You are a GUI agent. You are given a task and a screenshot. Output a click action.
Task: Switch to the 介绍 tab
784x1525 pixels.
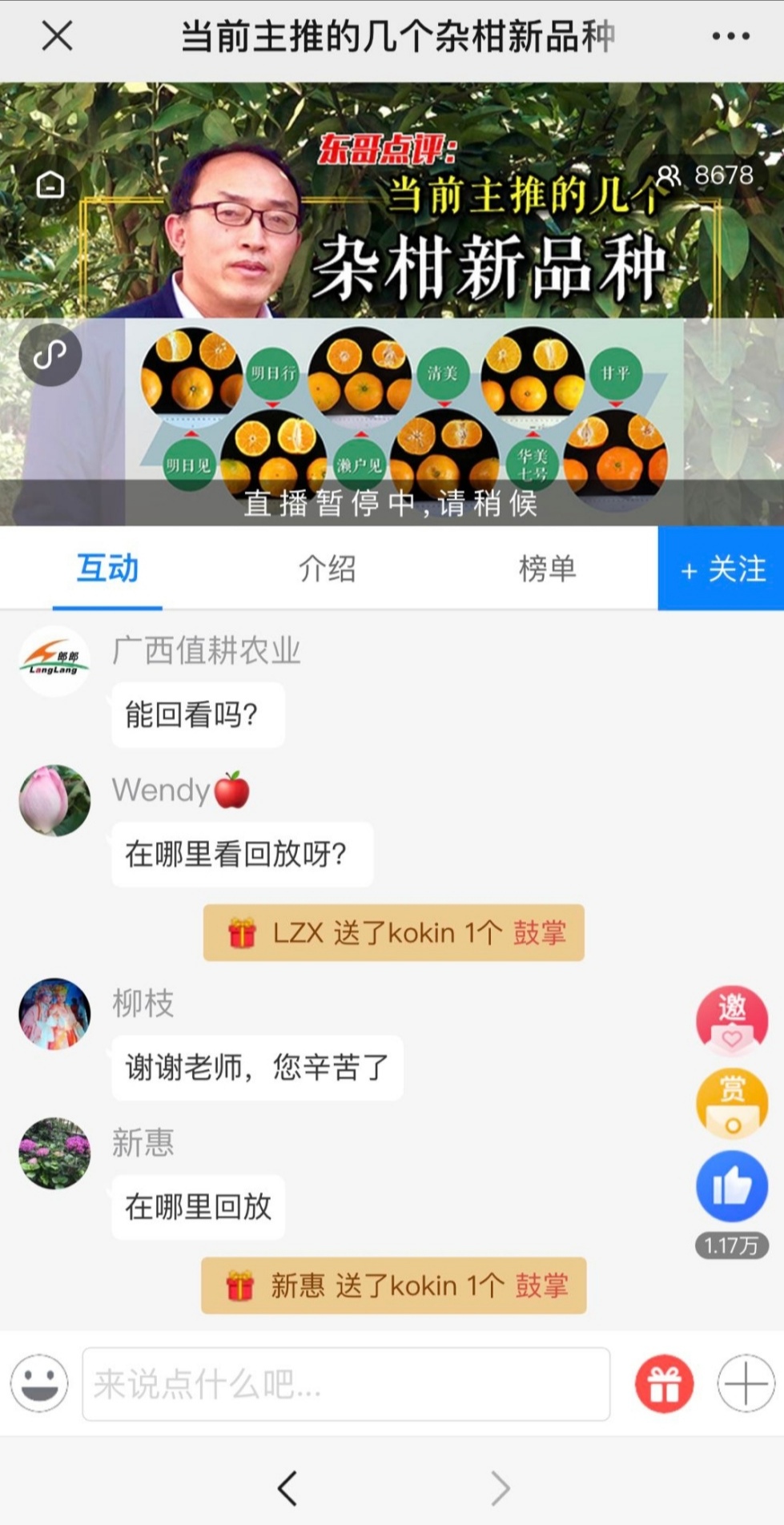pos(327,569)
